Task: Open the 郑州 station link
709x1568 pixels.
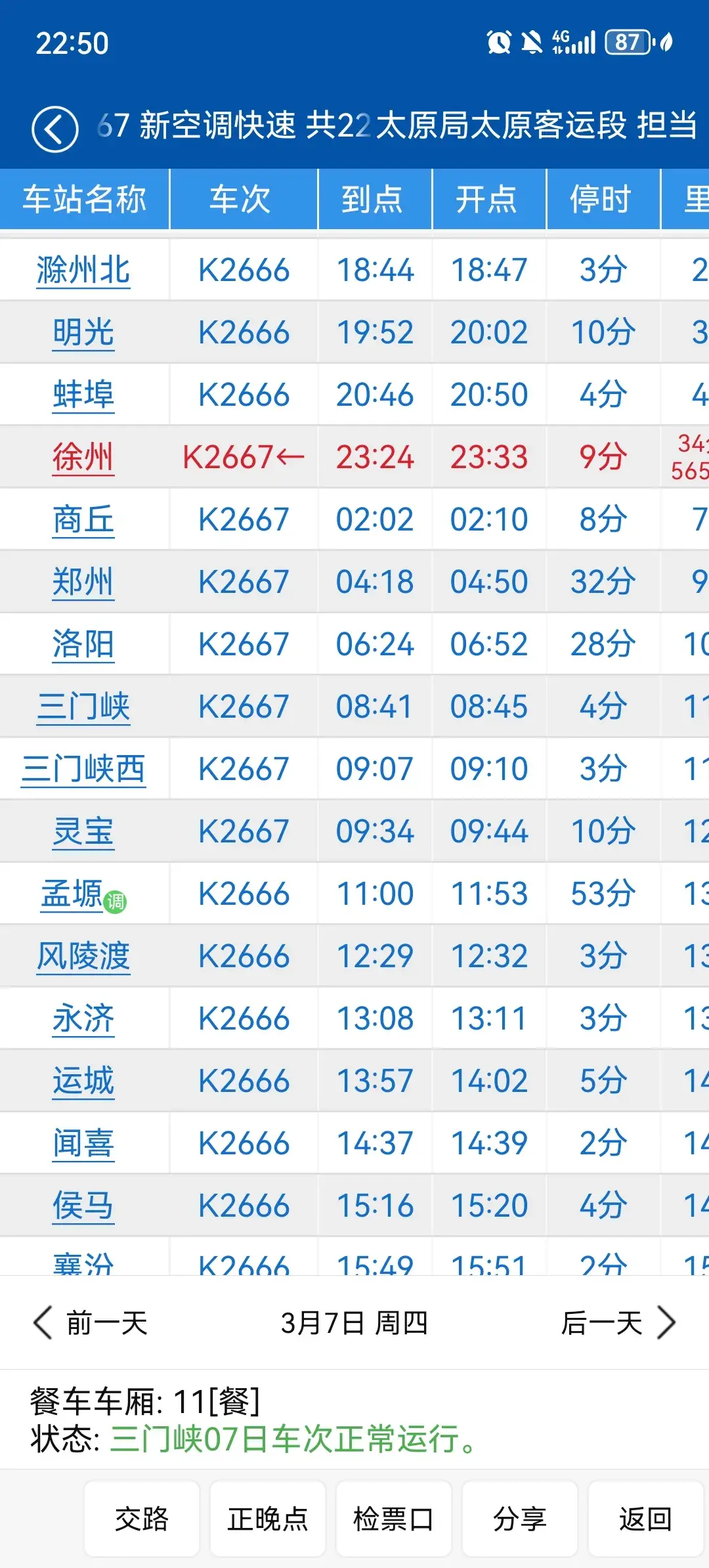Action: coord(83,582)
